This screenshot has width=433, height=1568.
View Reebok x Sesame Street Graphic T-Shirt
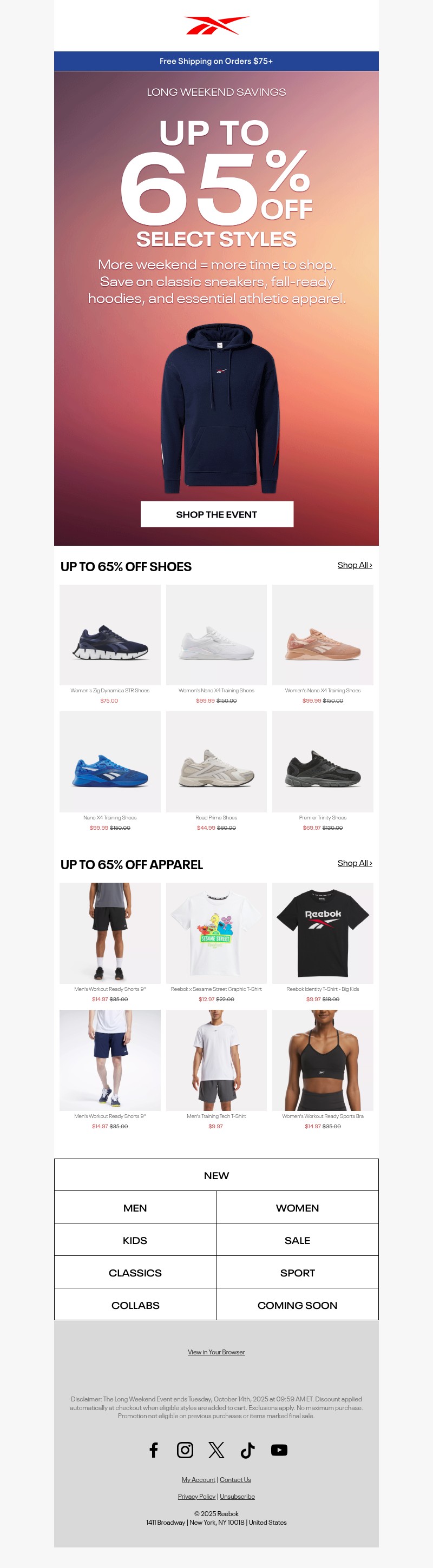tap(216, 933)
